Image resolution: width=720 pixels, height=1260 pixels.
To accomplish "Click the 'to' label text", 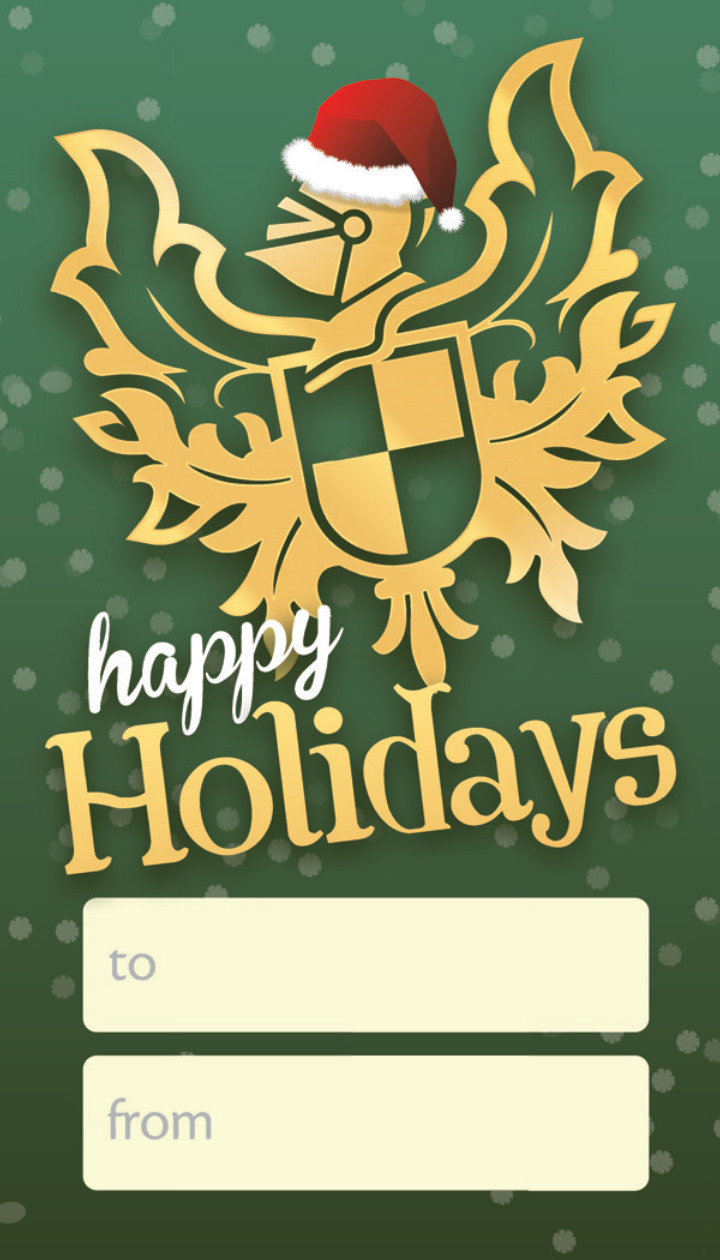I will click(134, 963).
